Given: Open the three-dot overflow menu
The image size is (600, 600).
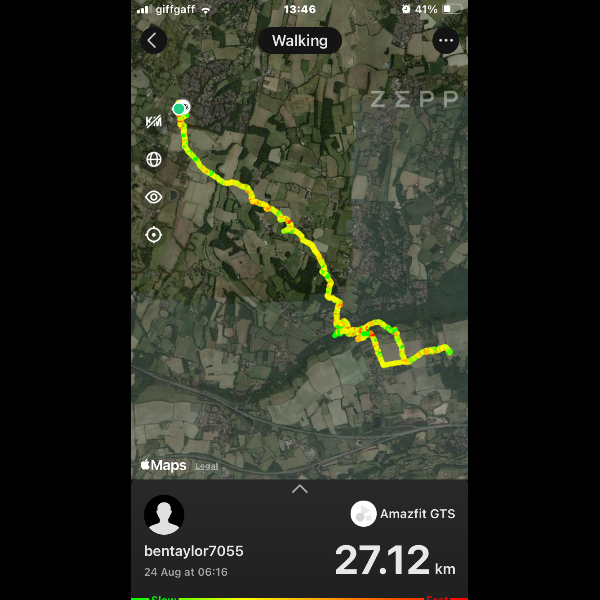Looking at the screenshot, I should click(446, 41).
